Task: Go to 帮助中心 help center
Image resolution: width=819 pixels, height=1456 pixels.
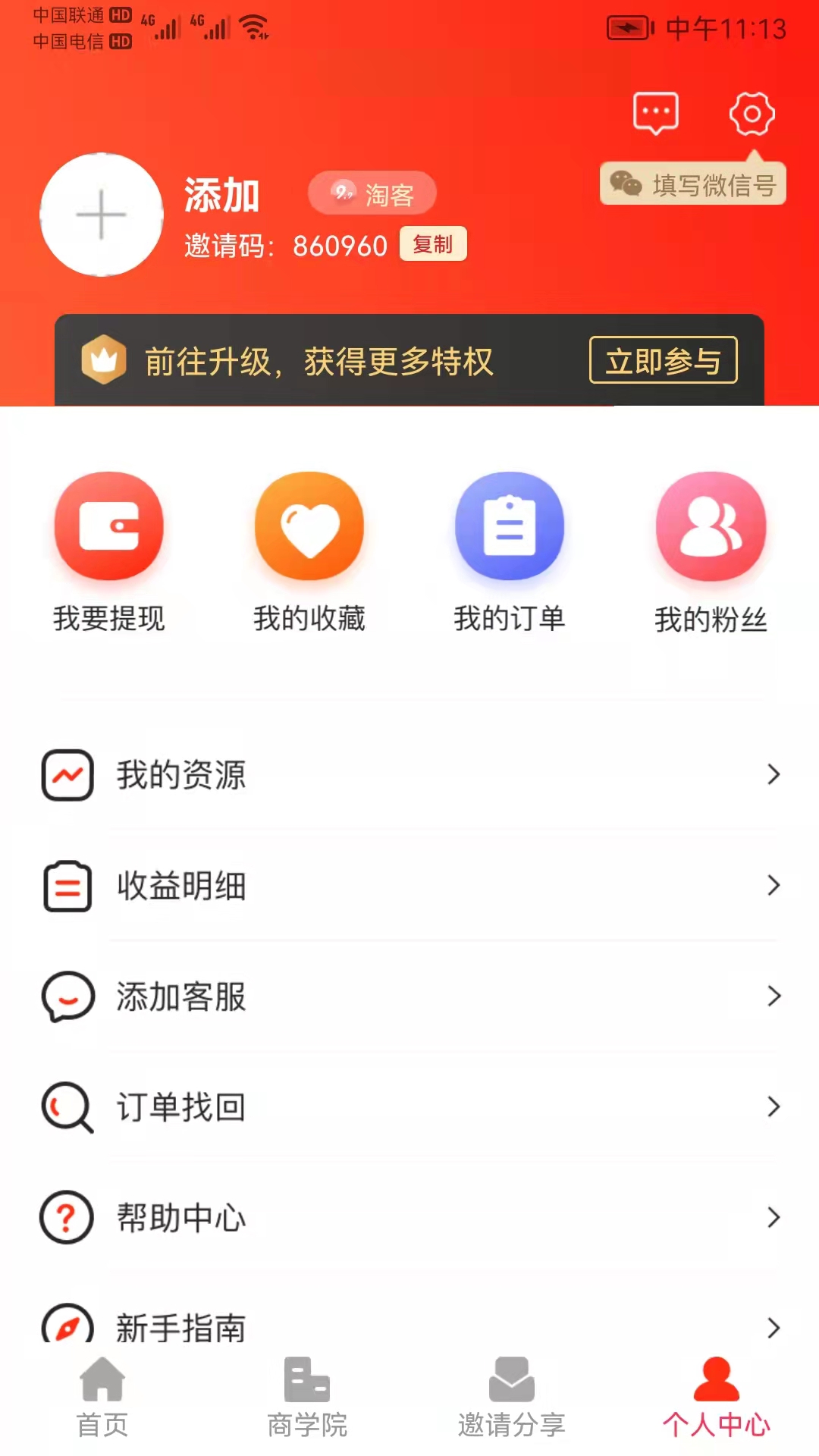Action: pos(409,1218)
